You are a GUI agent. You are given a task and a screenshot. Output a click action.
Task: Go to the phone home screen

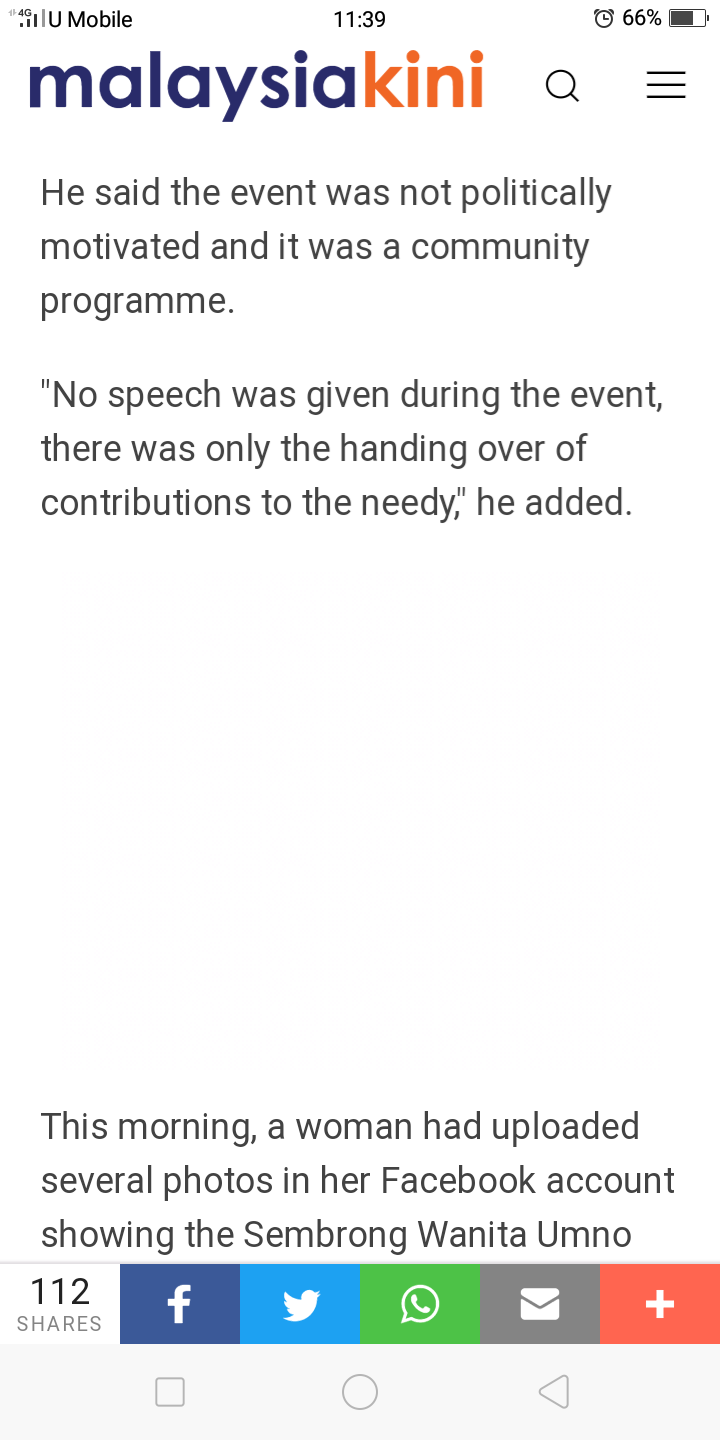(x=360, y=1391)
